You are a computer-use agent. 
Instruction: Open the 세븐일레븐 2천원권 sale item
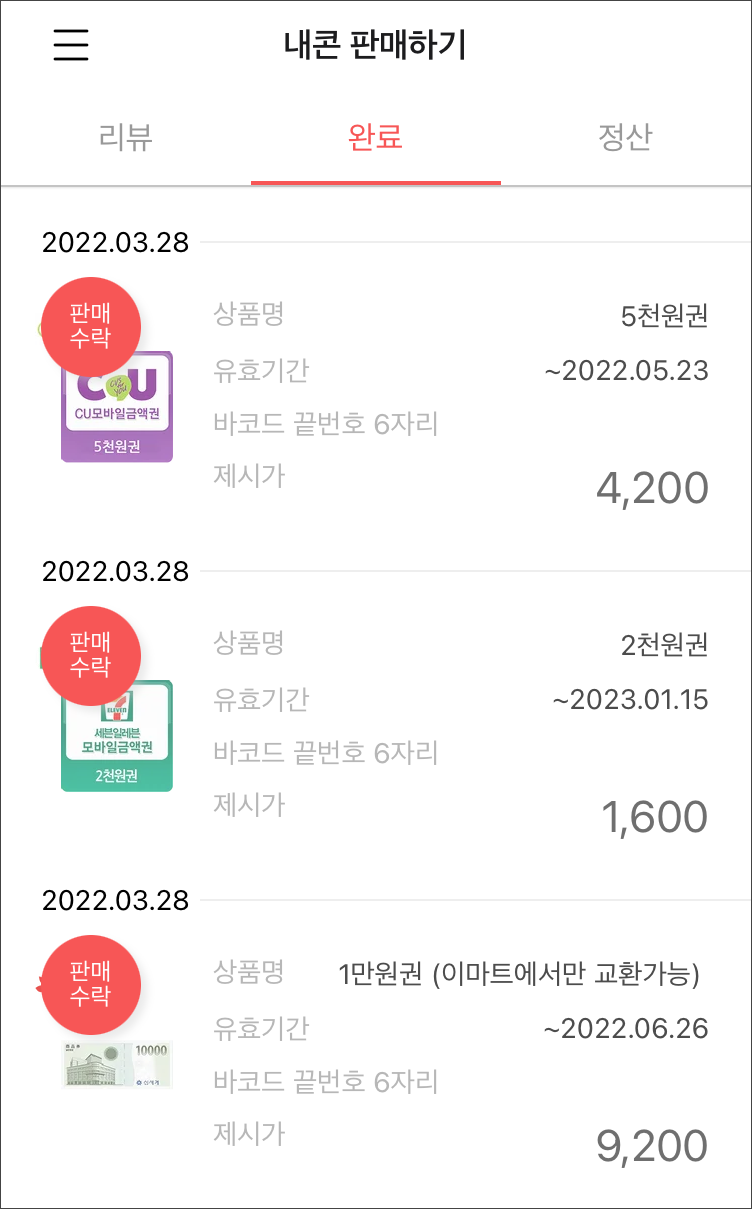coord(375,730)
